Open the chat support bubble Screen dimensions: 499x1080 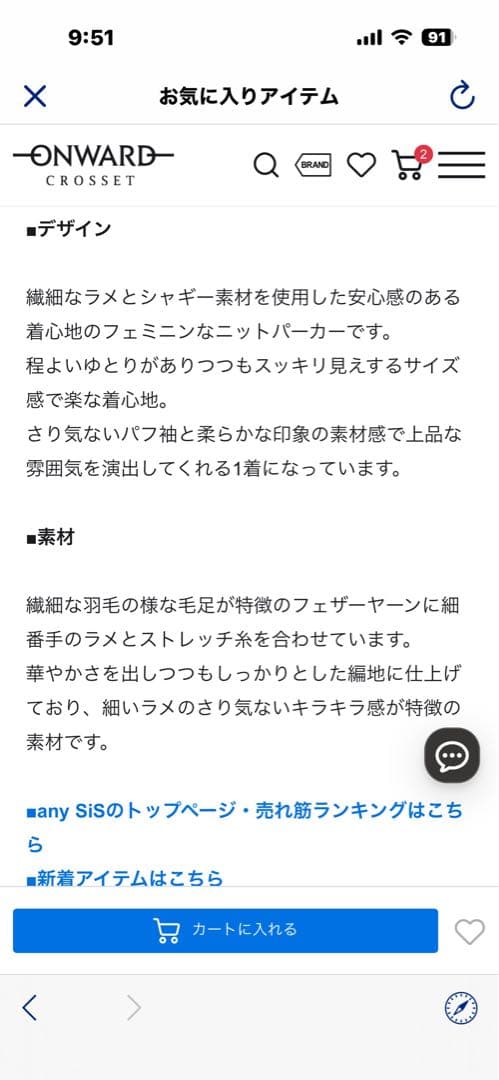tap(452, 755)
